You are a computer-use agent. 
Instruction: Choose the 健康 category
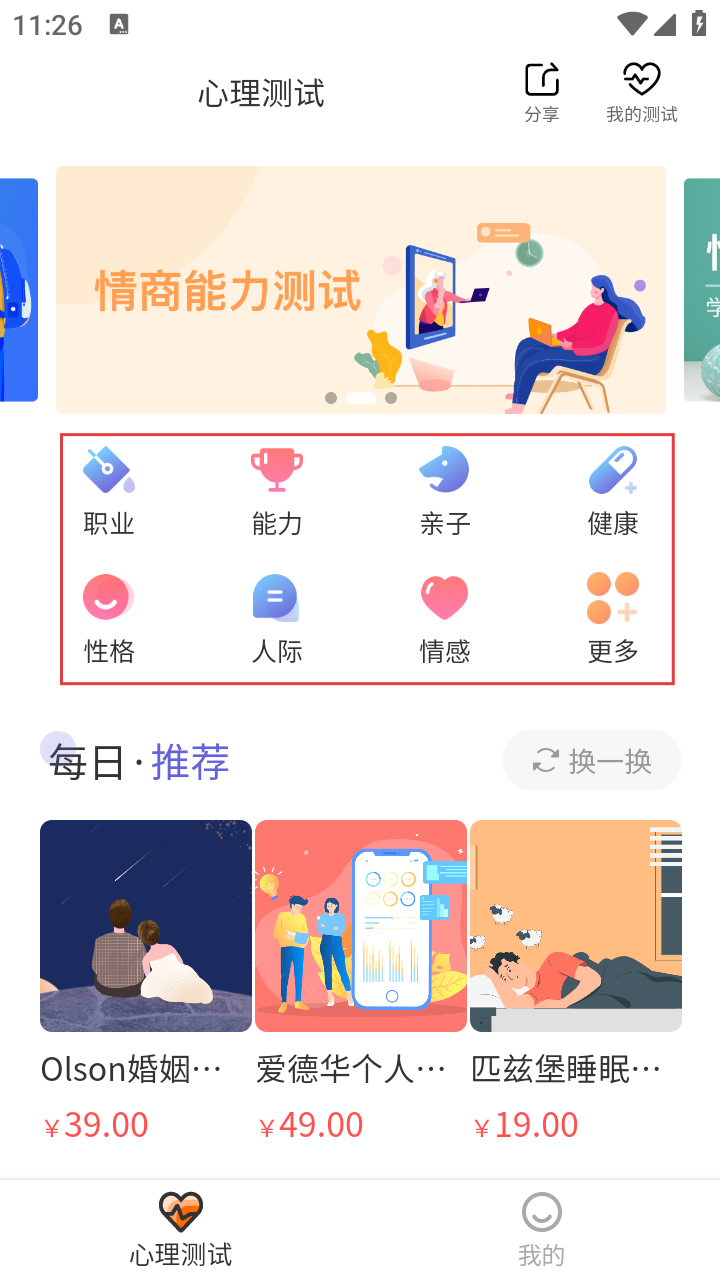coord(613,492)
